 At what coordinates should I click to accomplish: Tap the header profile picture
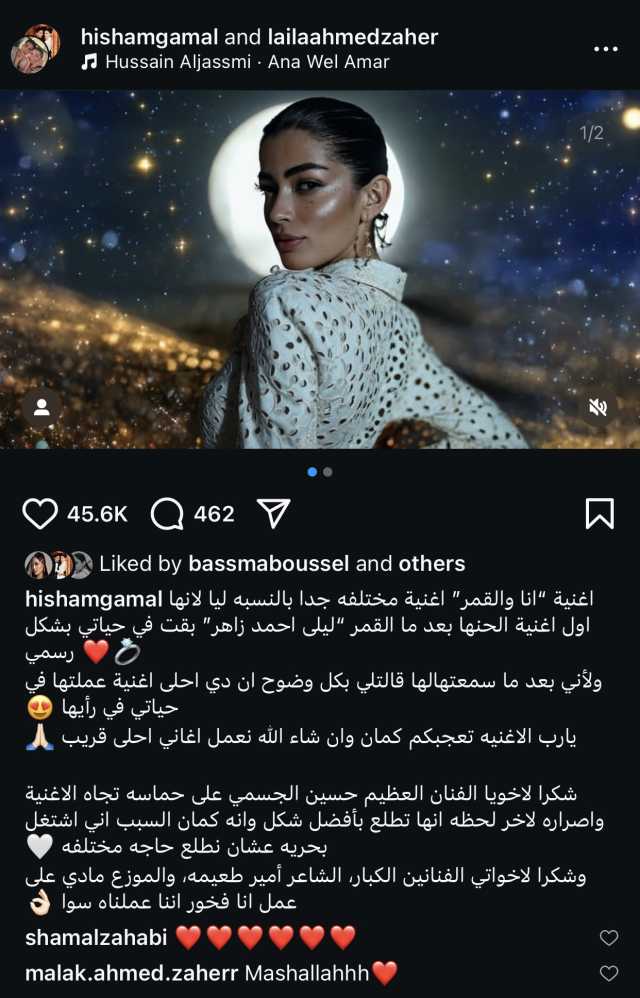(35, 48)
